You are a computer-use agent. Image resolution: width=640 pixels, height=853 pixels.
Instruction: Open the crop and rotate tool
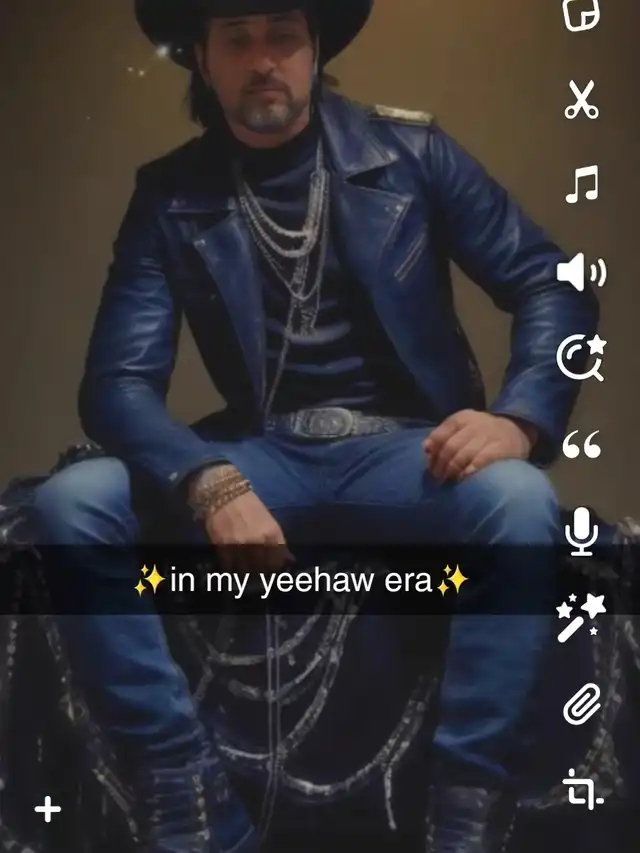tap(582, 789)
